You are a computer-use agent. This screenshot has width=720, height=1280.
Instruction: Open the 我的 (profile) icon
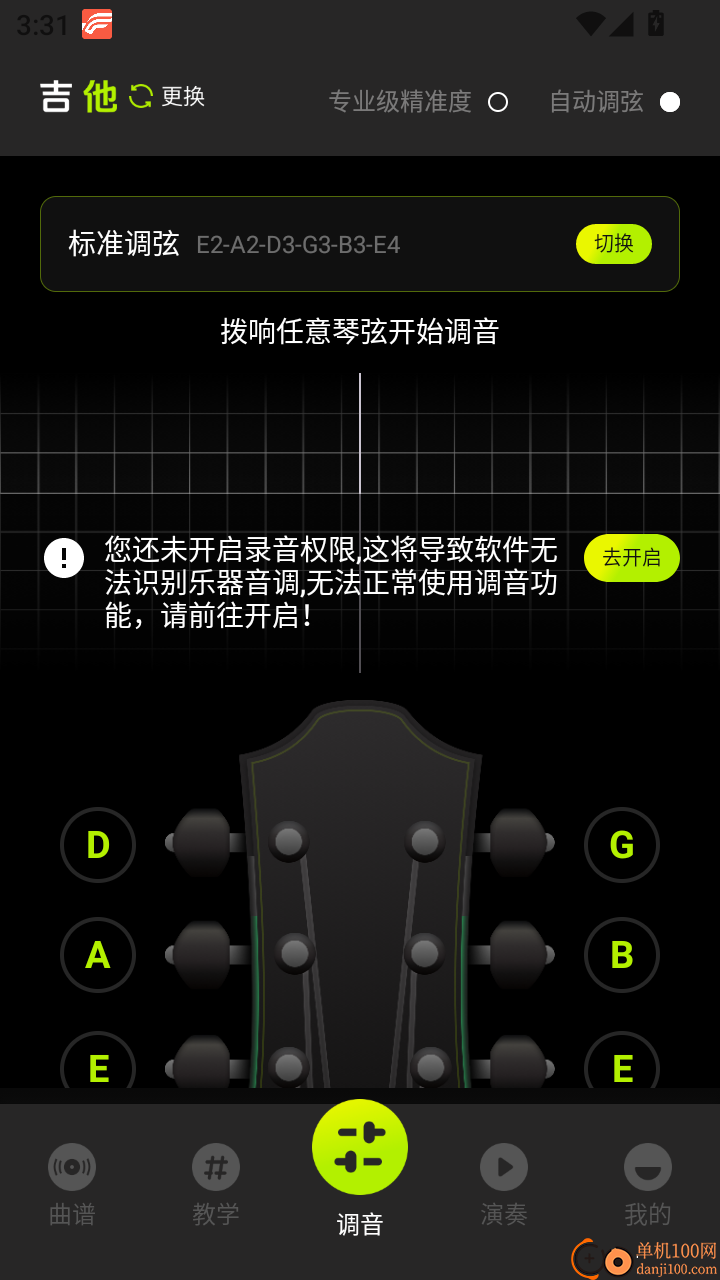click(x=648, y=1166)
